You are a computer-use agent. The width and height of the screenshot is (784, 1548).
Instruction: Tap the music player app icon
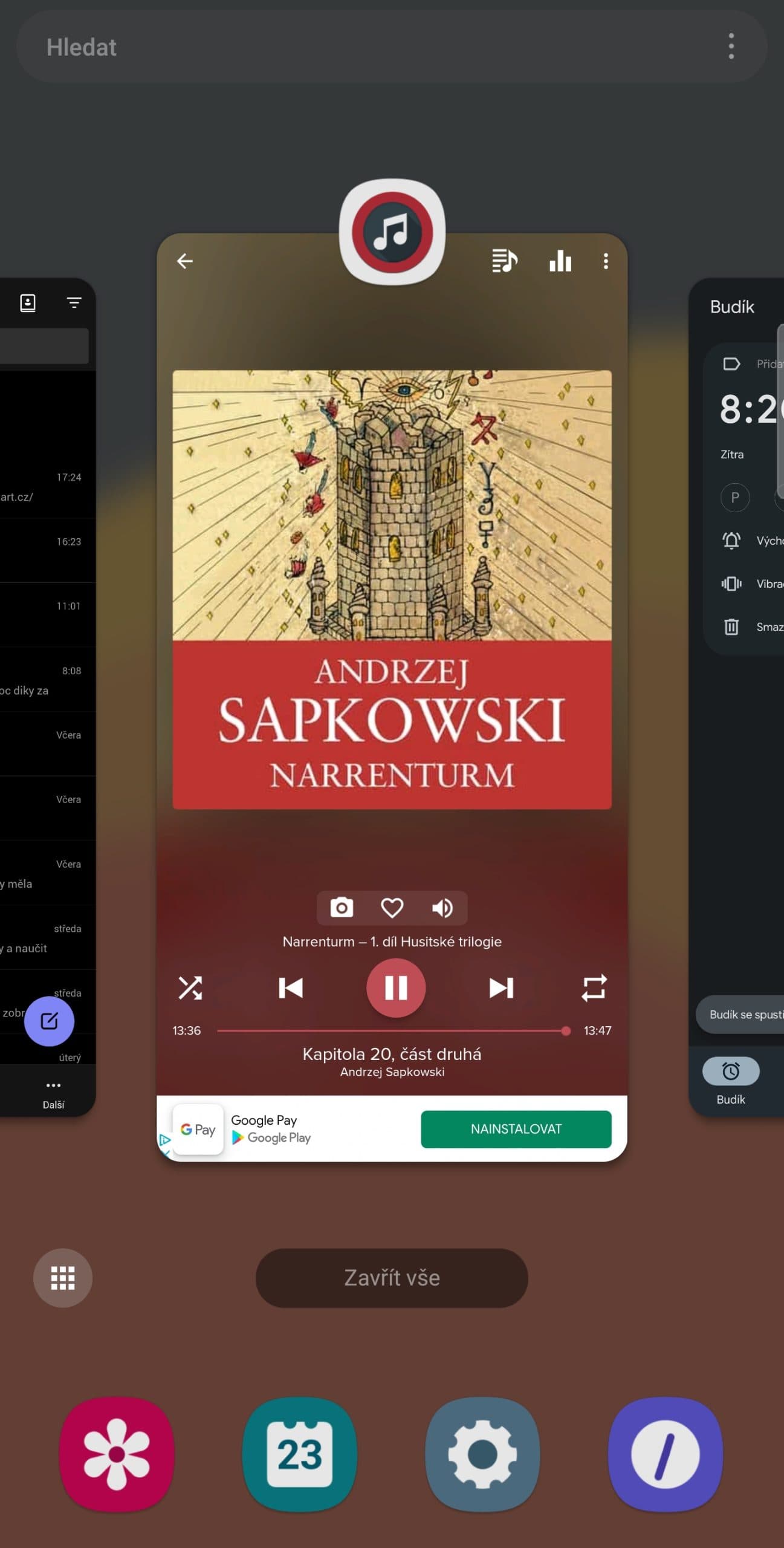point(392,232)
